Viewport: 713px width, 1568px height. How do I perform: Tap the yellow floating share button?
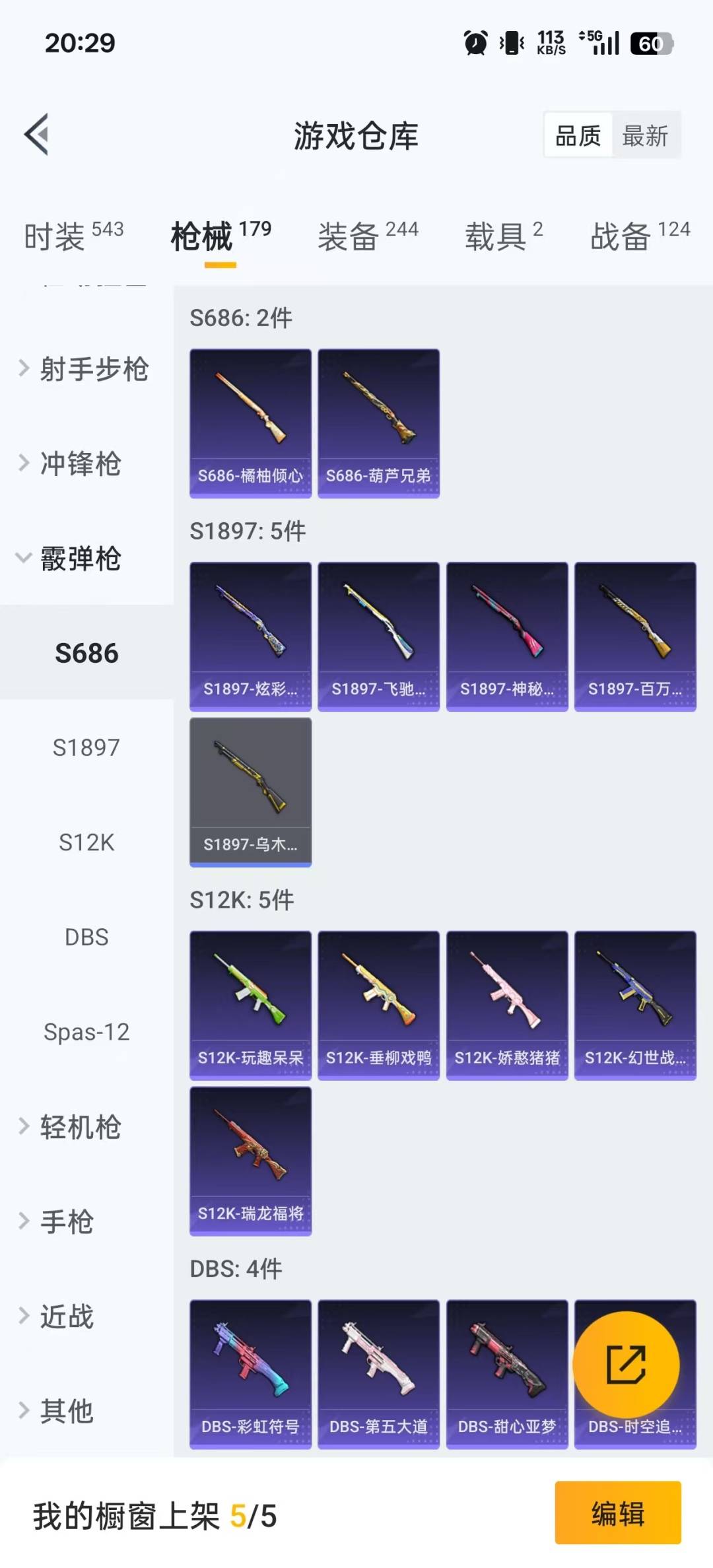click(x=625, y=1365)
